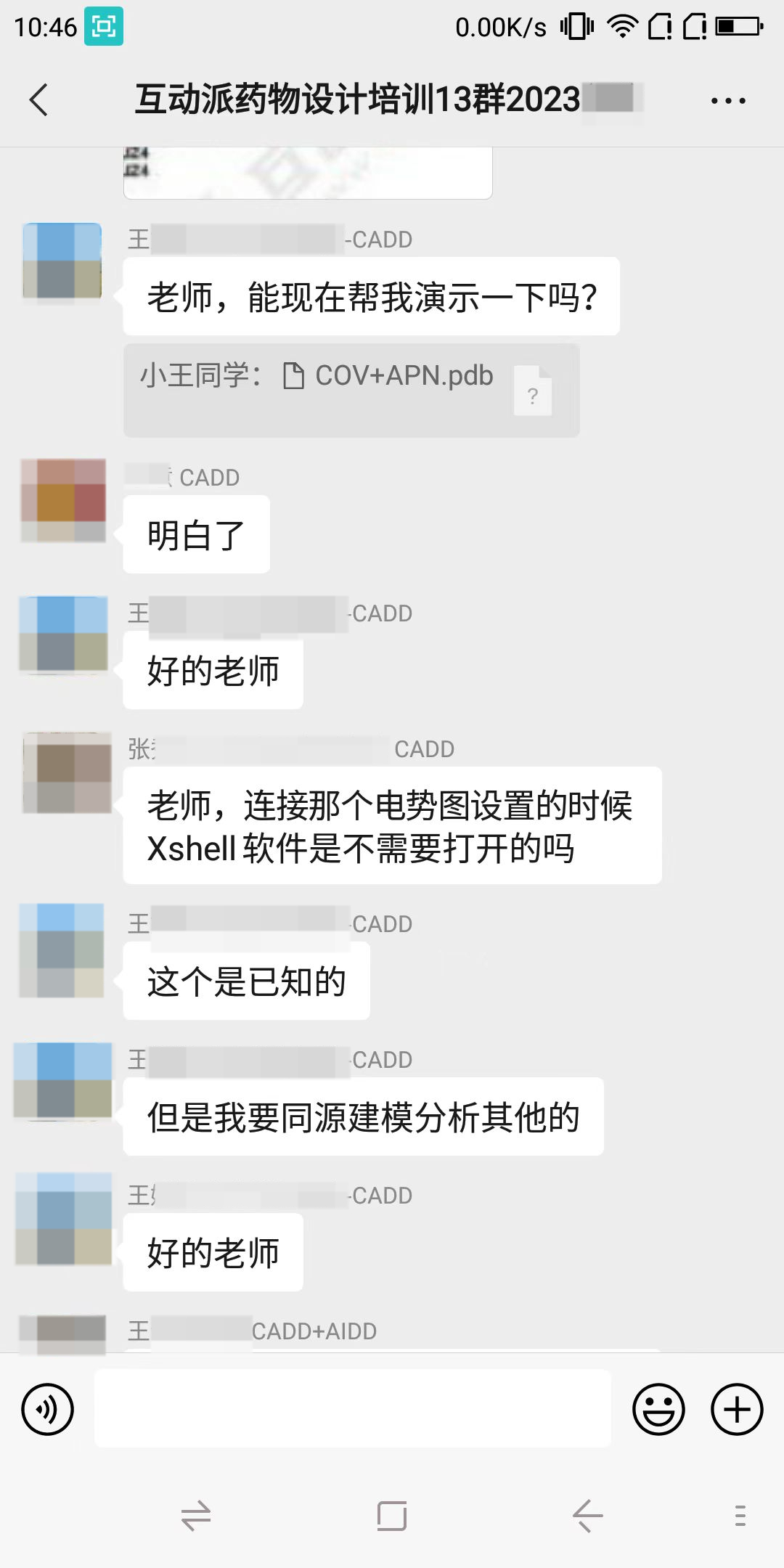Screen dimensions: 784x1568
Task: Open avatar of sender of 明白了
Action: coord(63,500)
